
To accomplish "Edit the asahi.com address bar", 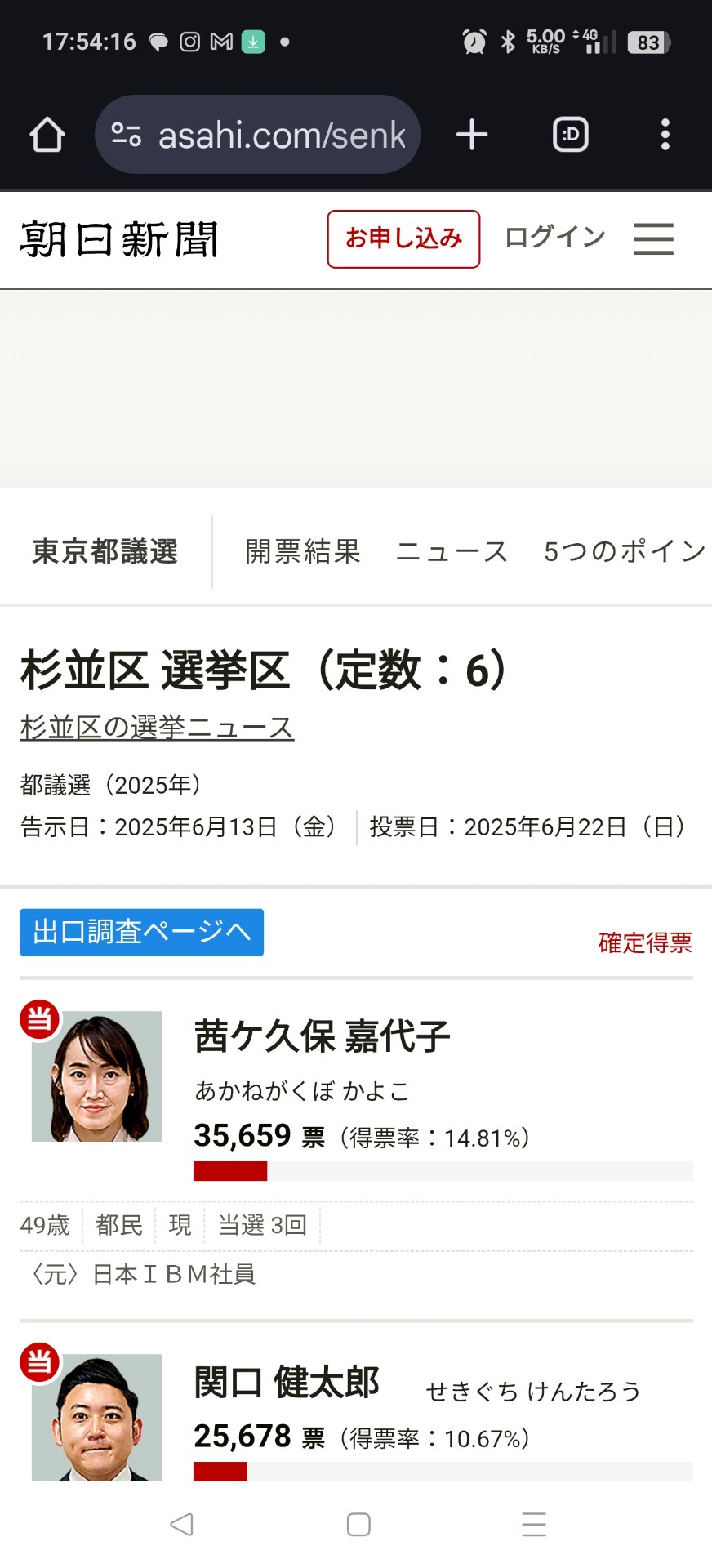I will click(x=258, y=135).
